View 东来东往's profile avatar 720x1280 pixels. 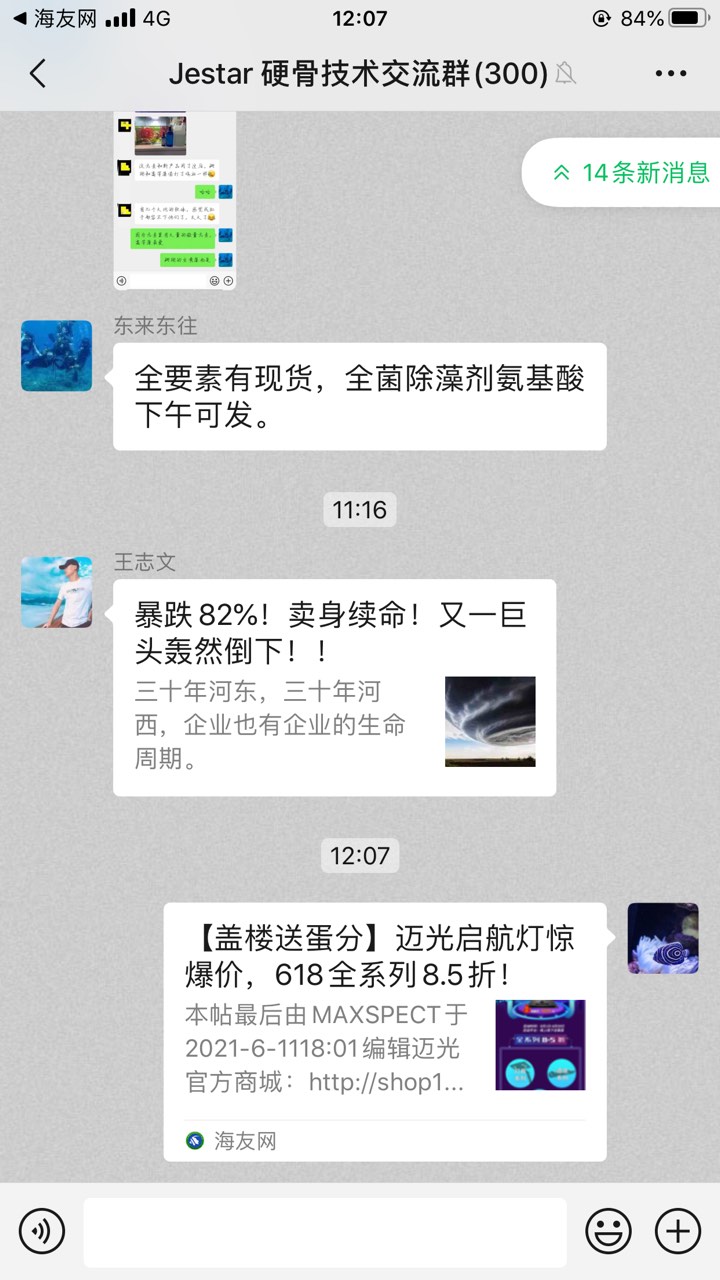pyautogui.click(x=57, y=355)
